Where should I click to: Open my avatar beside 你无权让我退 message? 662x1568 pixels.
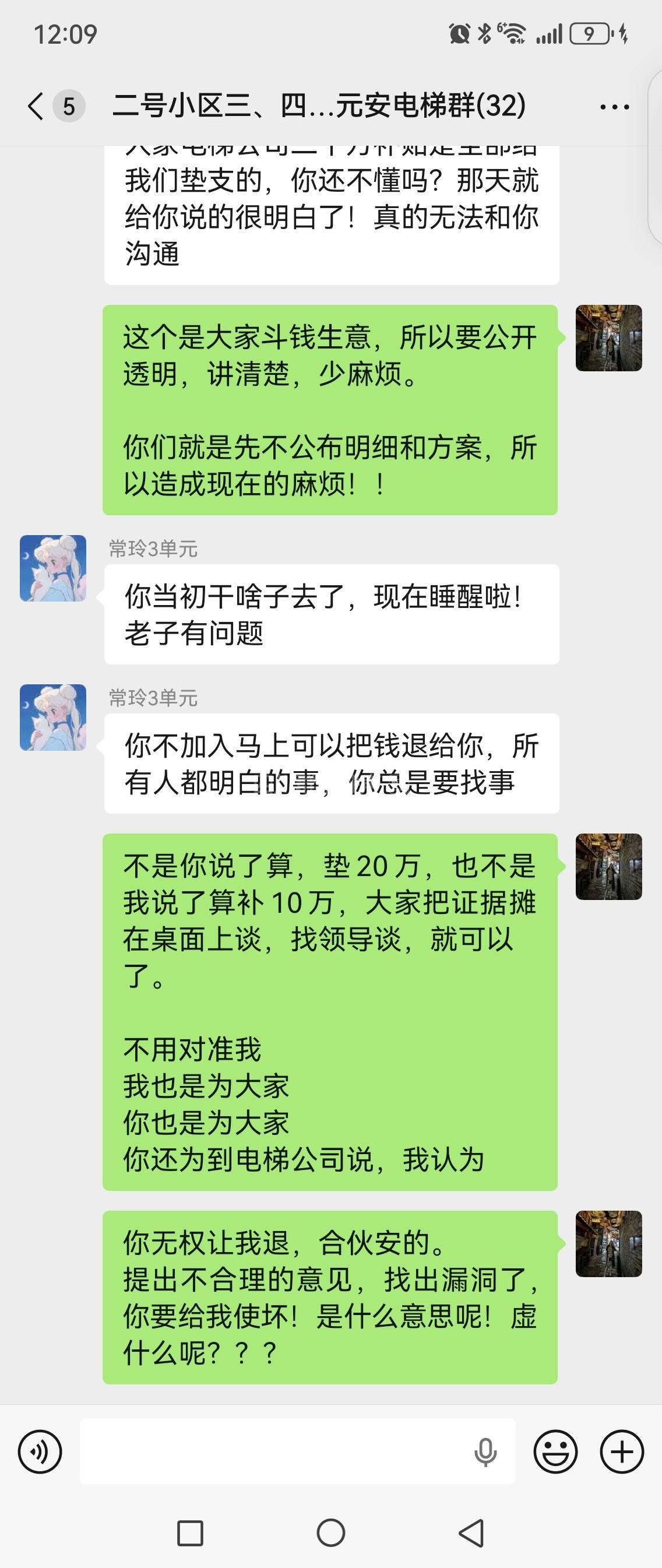pos(608,1243)
